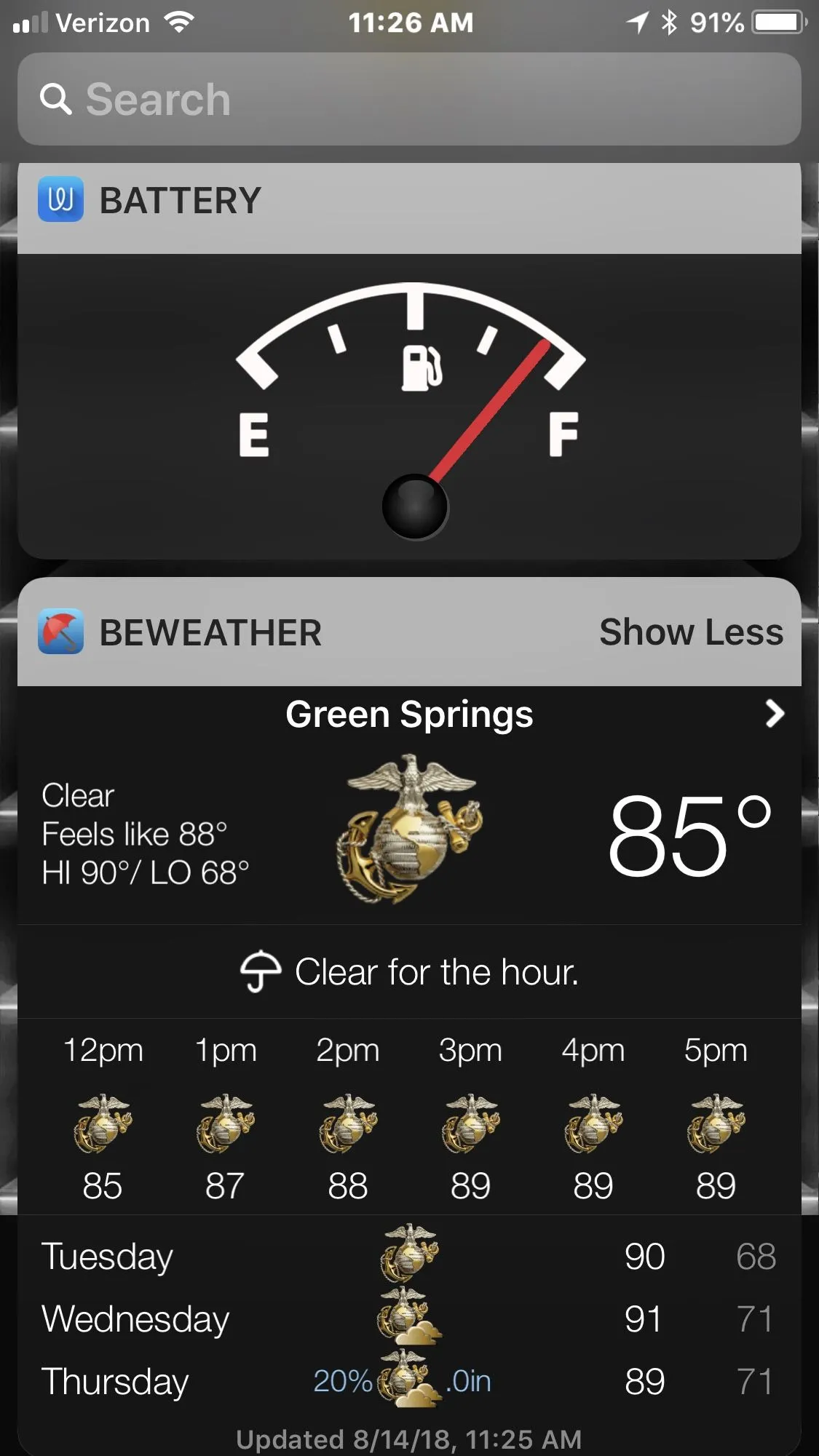Open BeWeather from the Green Springs current conditions
819x1456 pixels.
click(408, 830)
